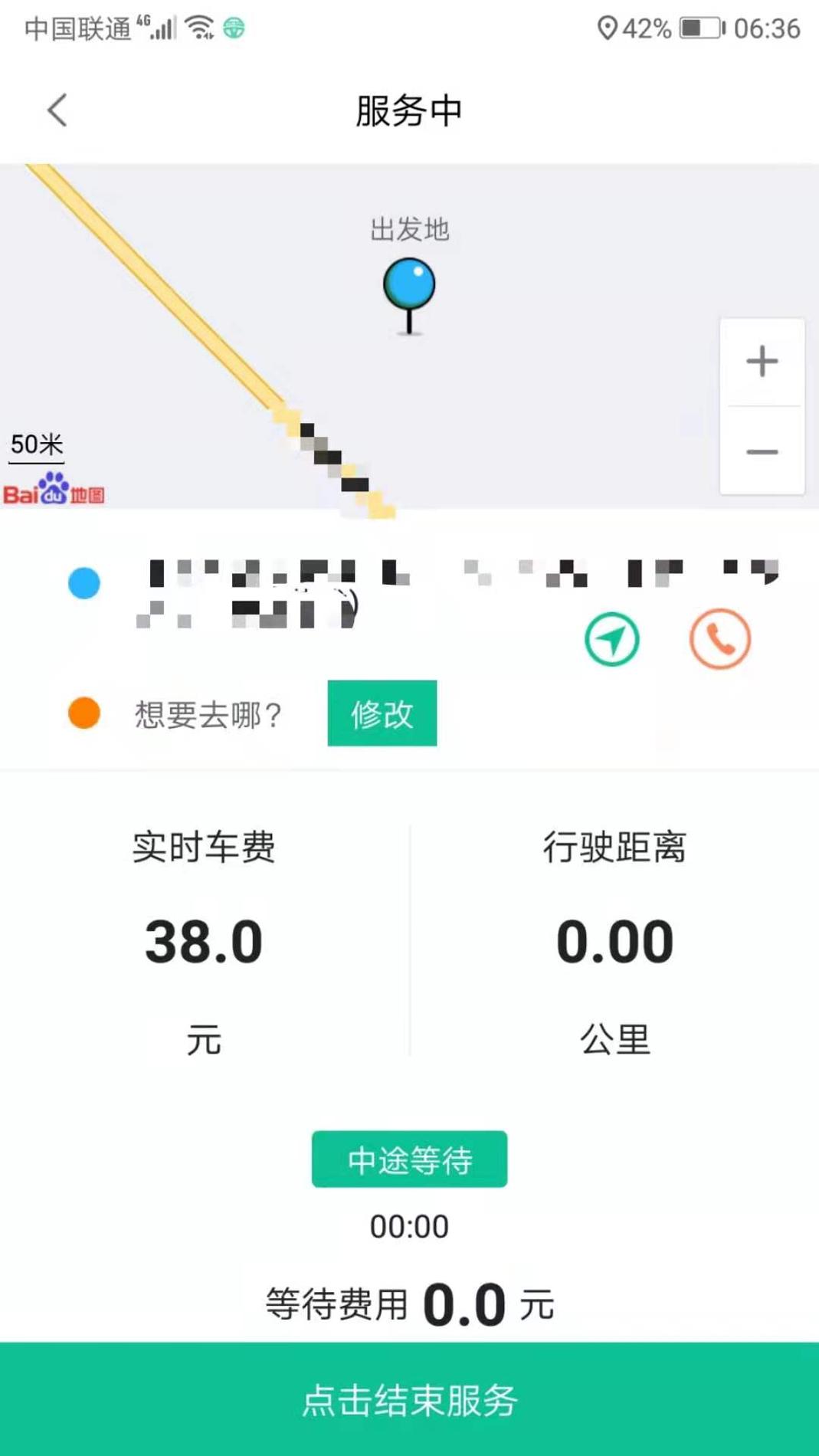This screenshot has width=819, height=1456.
Task: Tap the 50米 map scale indicator
Action: coord(37,444)
